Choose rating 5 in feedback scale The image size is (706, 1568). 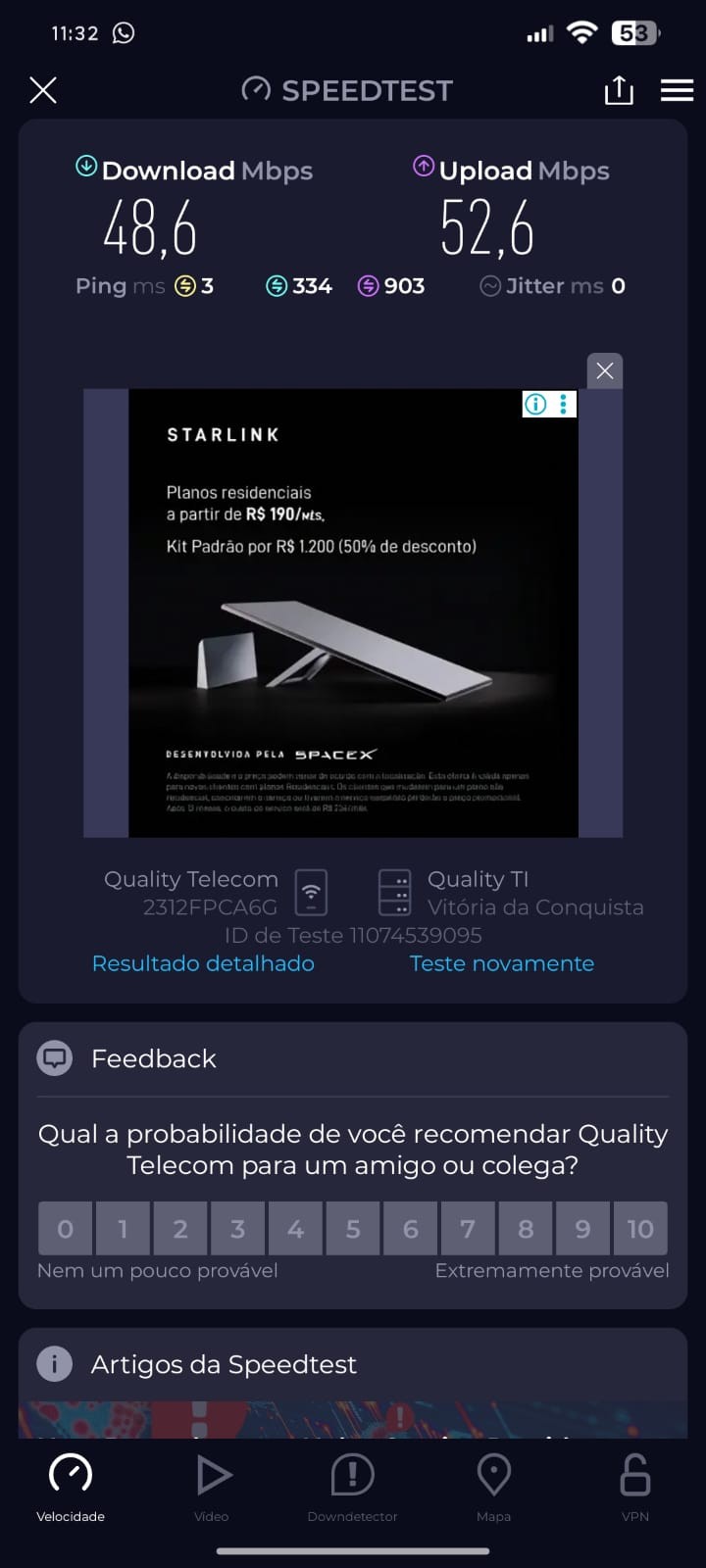coord(353,1229)
